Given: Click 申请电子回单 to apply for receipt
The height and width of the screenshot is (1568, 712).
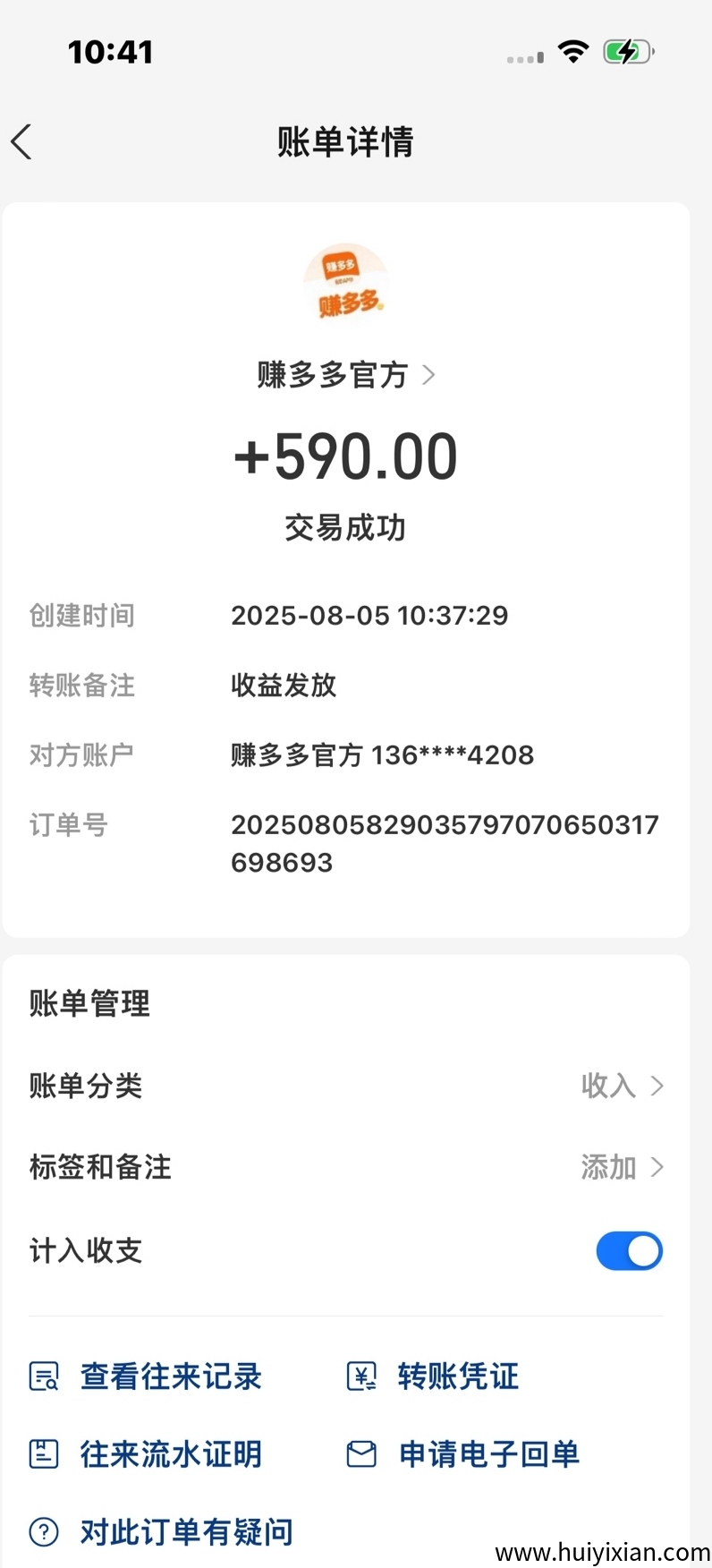Looking at the screenshot, I should 487,1454.
